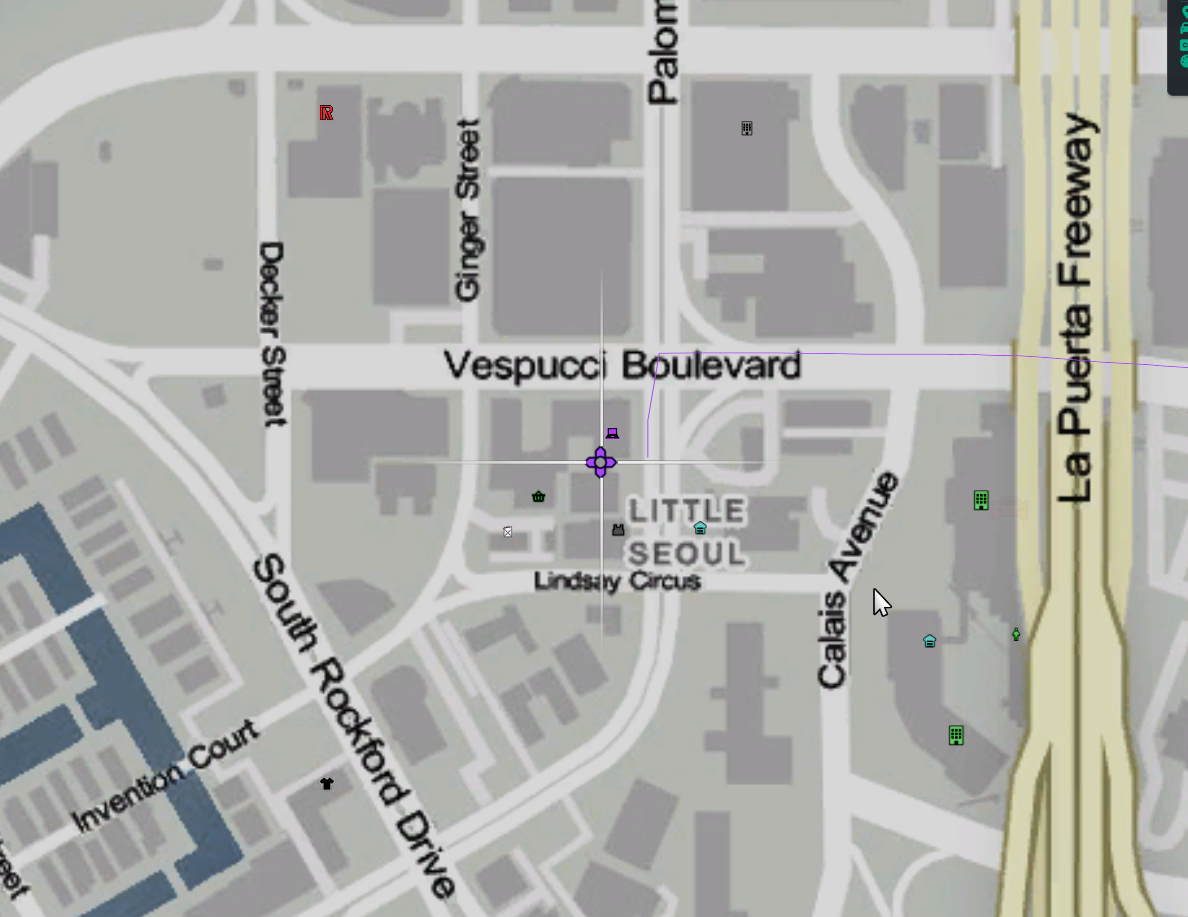This screenshot has width=1188, height=917.
Task: Select the teal garage marker beside Little Seoul label
Action: (700, 528)
